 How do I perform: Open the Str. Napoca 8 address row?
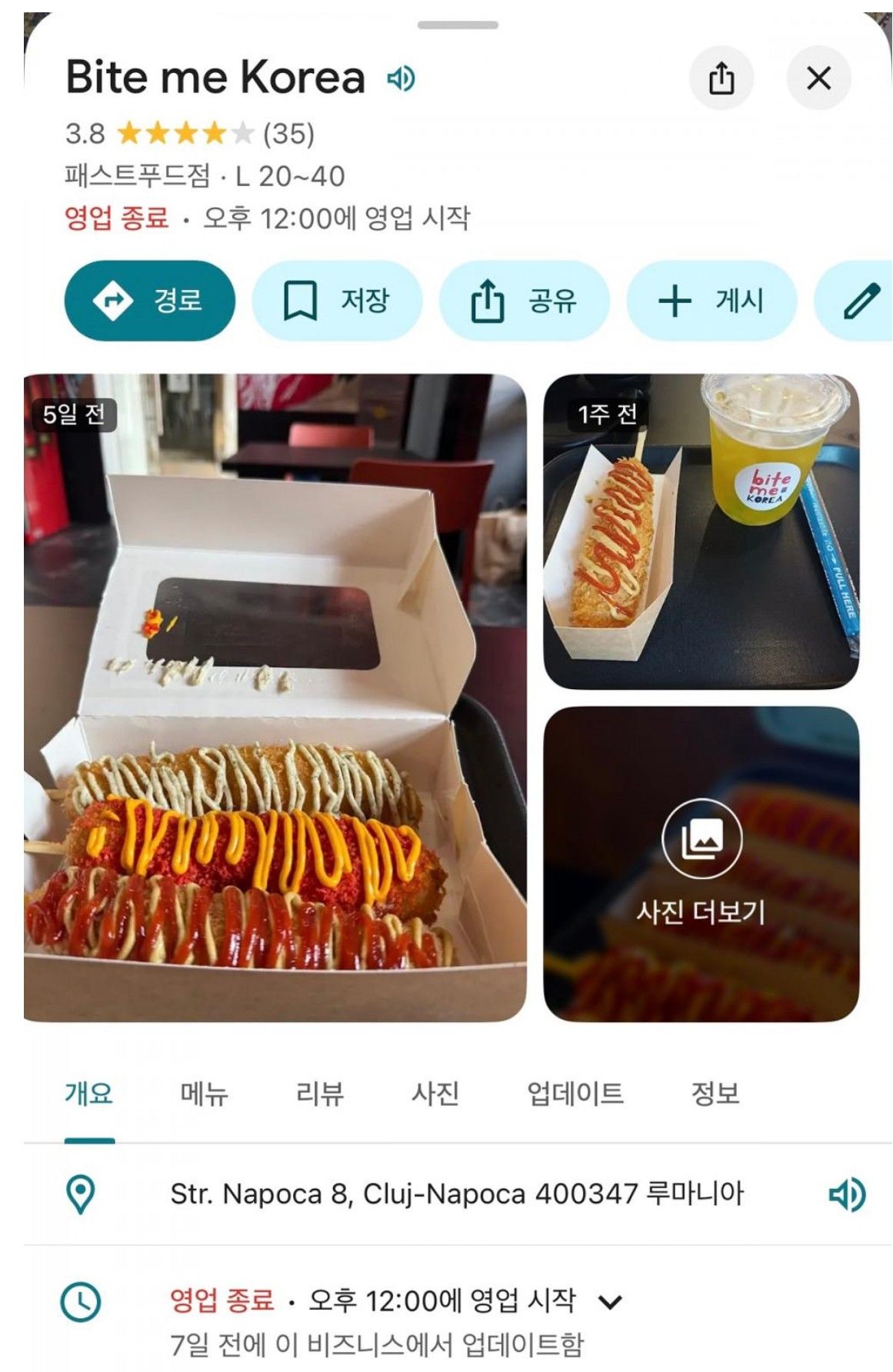(457, 1194)
